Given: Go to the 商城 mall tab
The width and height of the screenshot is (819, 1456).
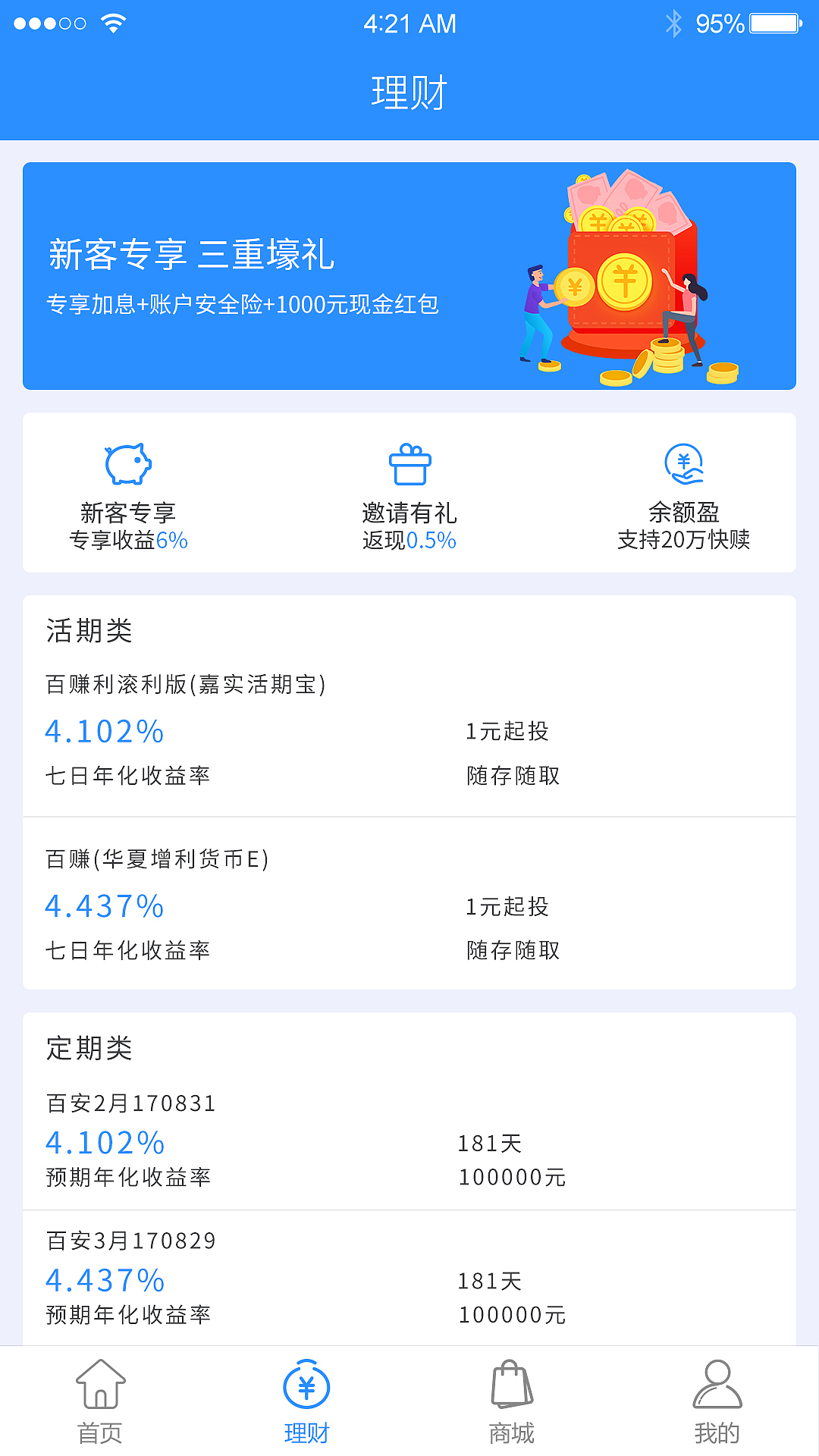Looking at the screenshot, I should [x=512, y=1403].
